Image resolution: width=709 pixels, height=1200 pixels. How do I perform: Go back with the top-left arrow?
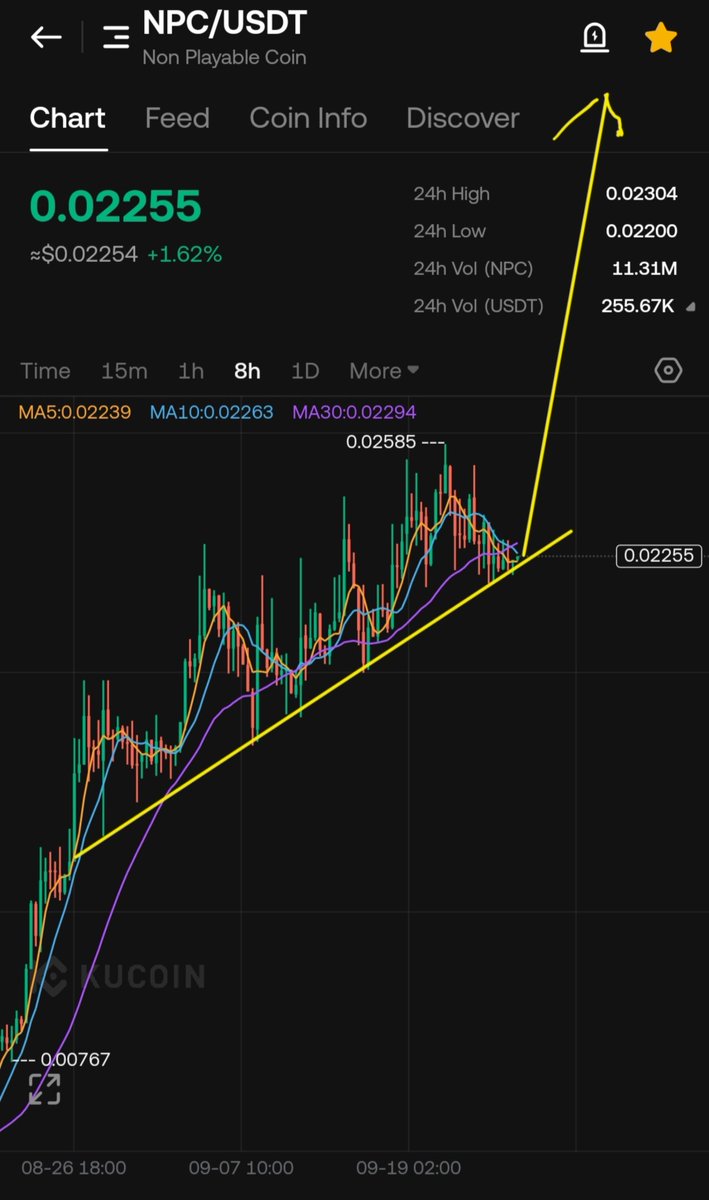(x=46, y=38)
